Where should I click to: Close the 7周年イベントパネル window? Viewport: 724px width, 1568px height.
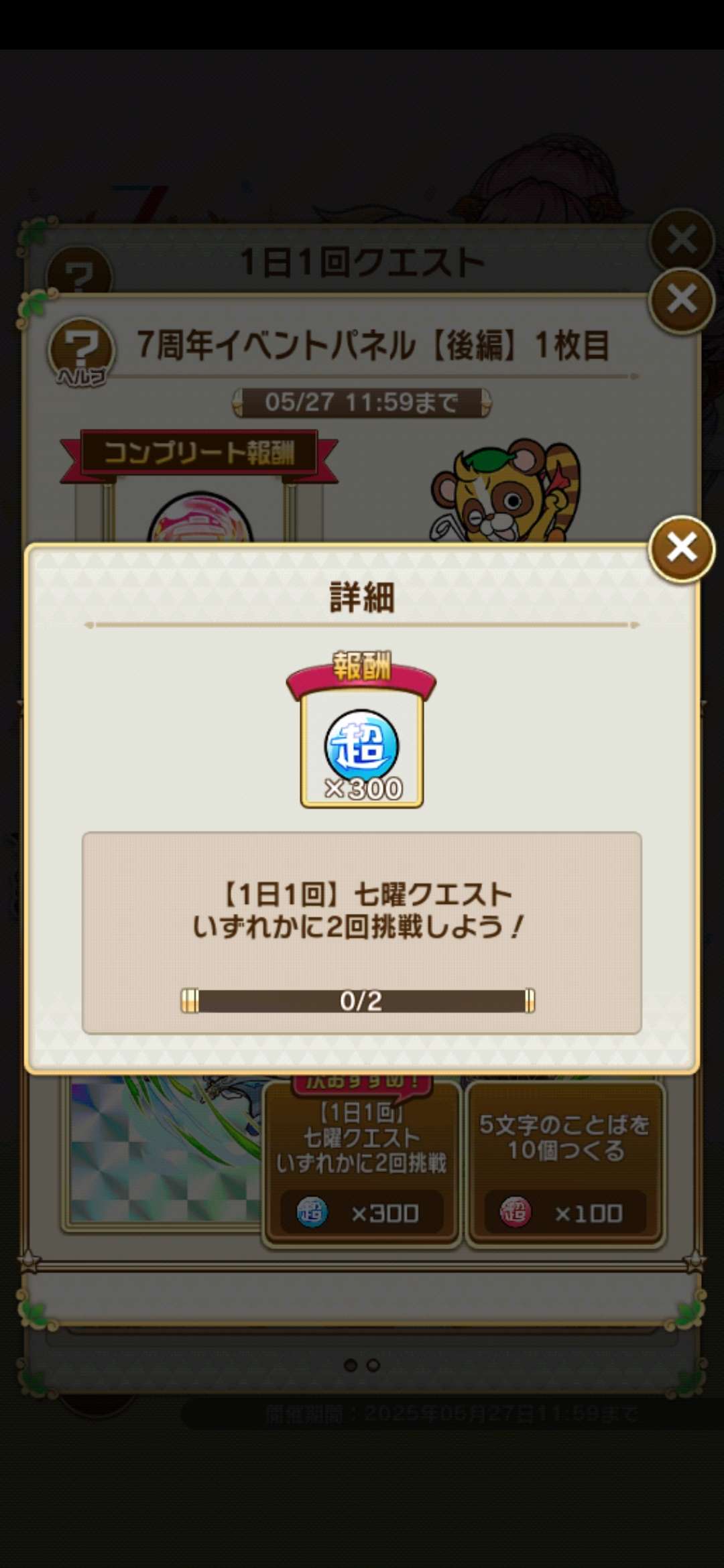(x=682, y=300)
